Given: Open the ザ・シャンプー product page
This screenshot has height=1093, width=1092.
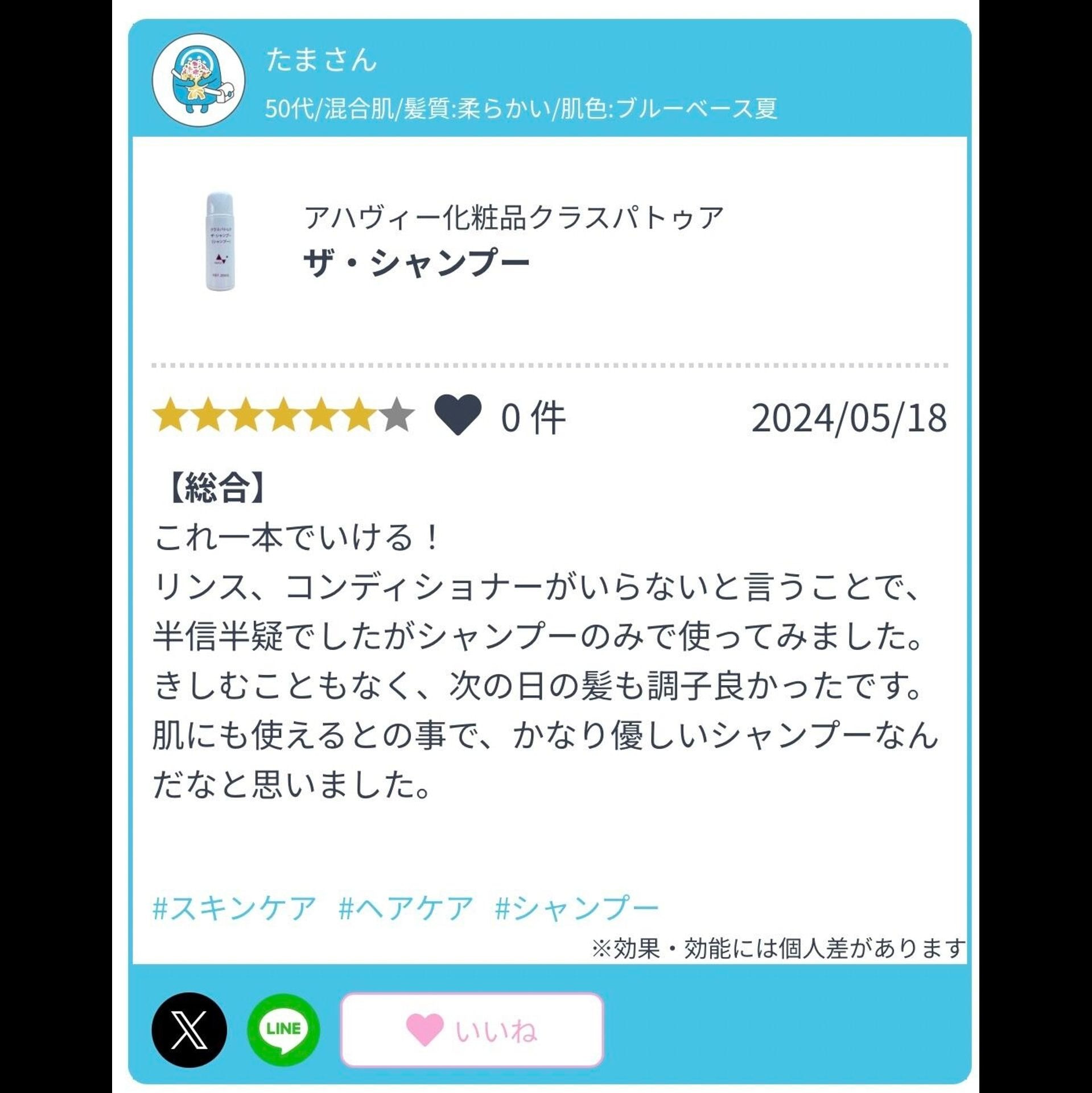Looking at the screenshot, I should pos(417,263).
